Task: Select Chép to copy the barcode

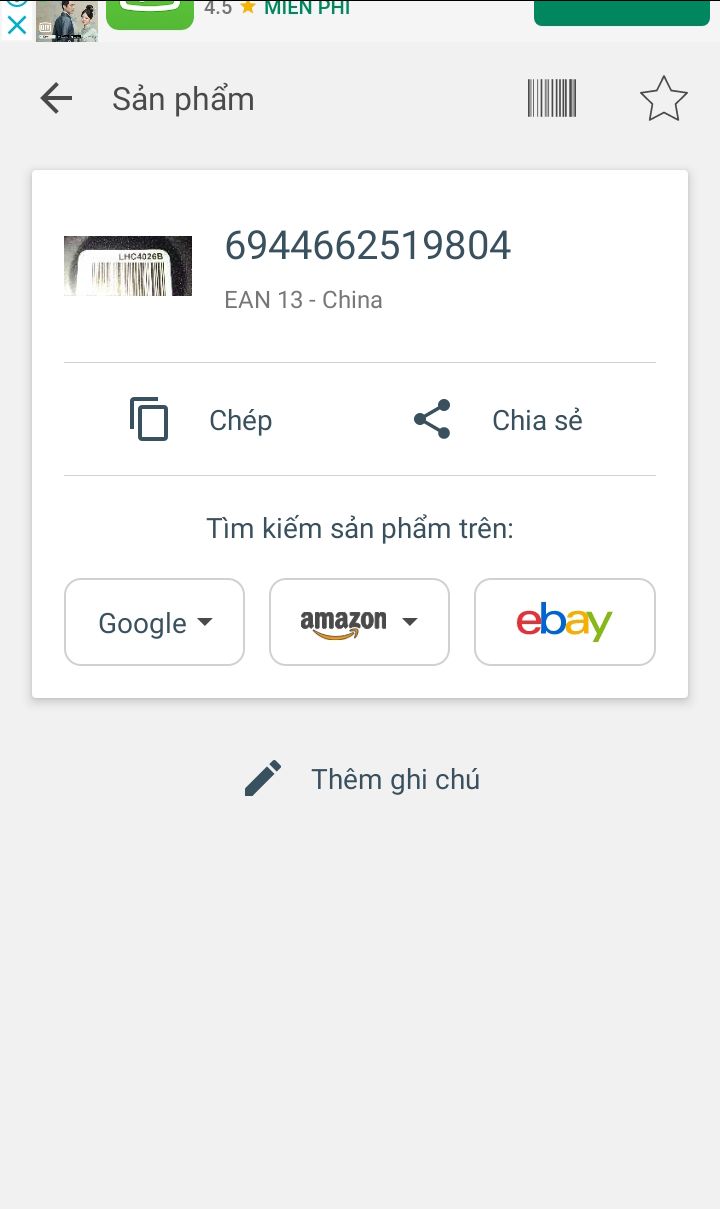Action: coord(240,420)
